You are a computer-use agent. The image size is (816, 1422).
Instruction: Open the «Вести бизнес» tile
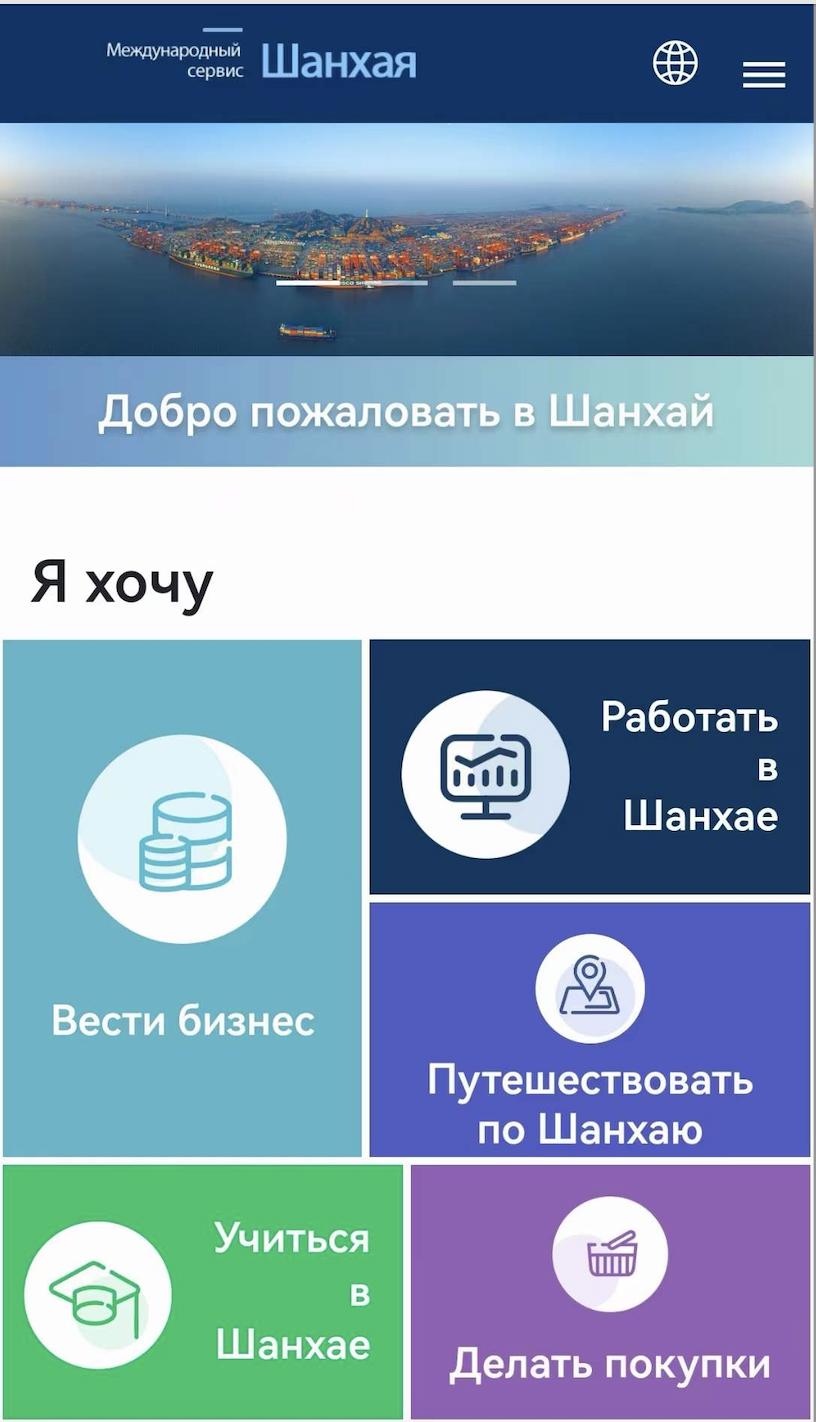[x=182, y=897]
